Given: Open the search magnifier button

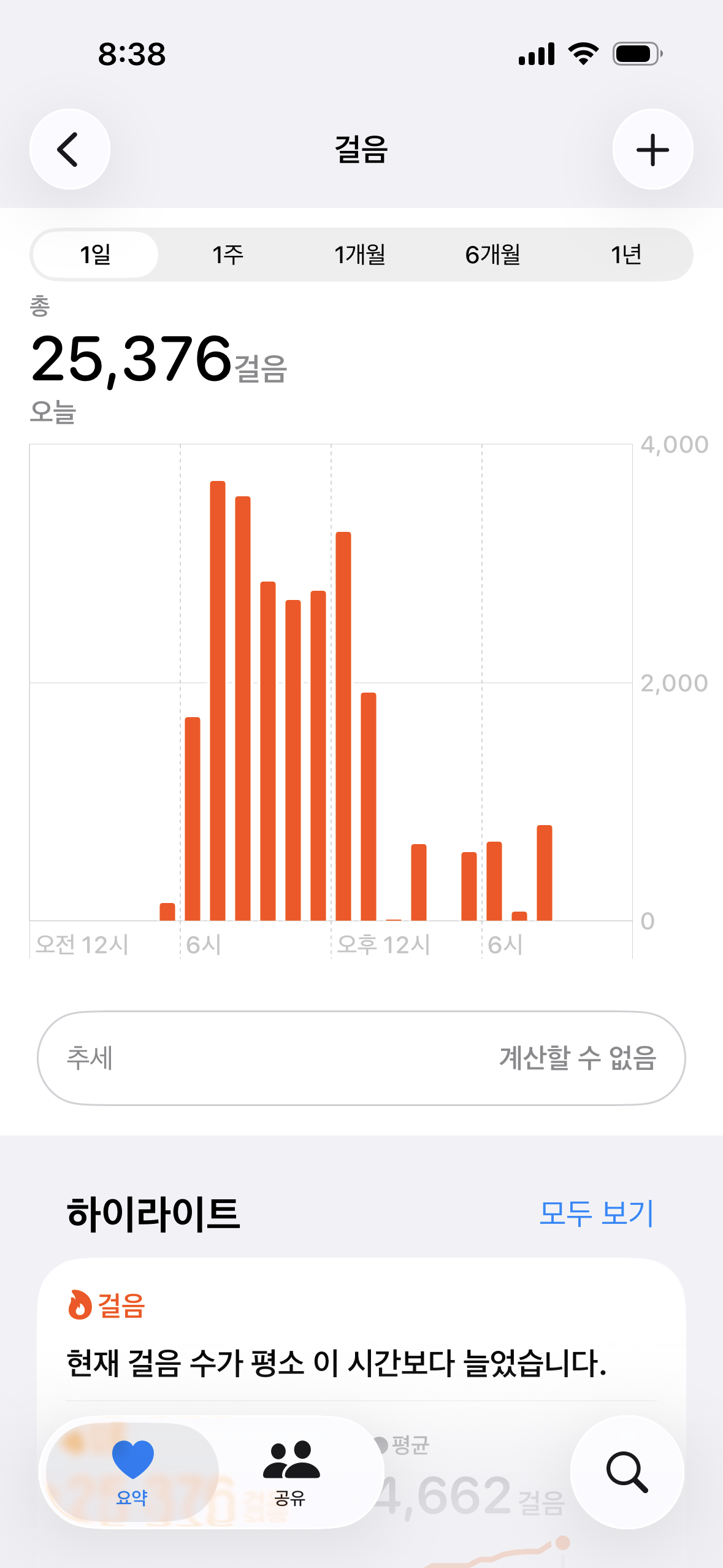Looking at the screenshot, I should pyautogui.click(x=627, y=1471).
